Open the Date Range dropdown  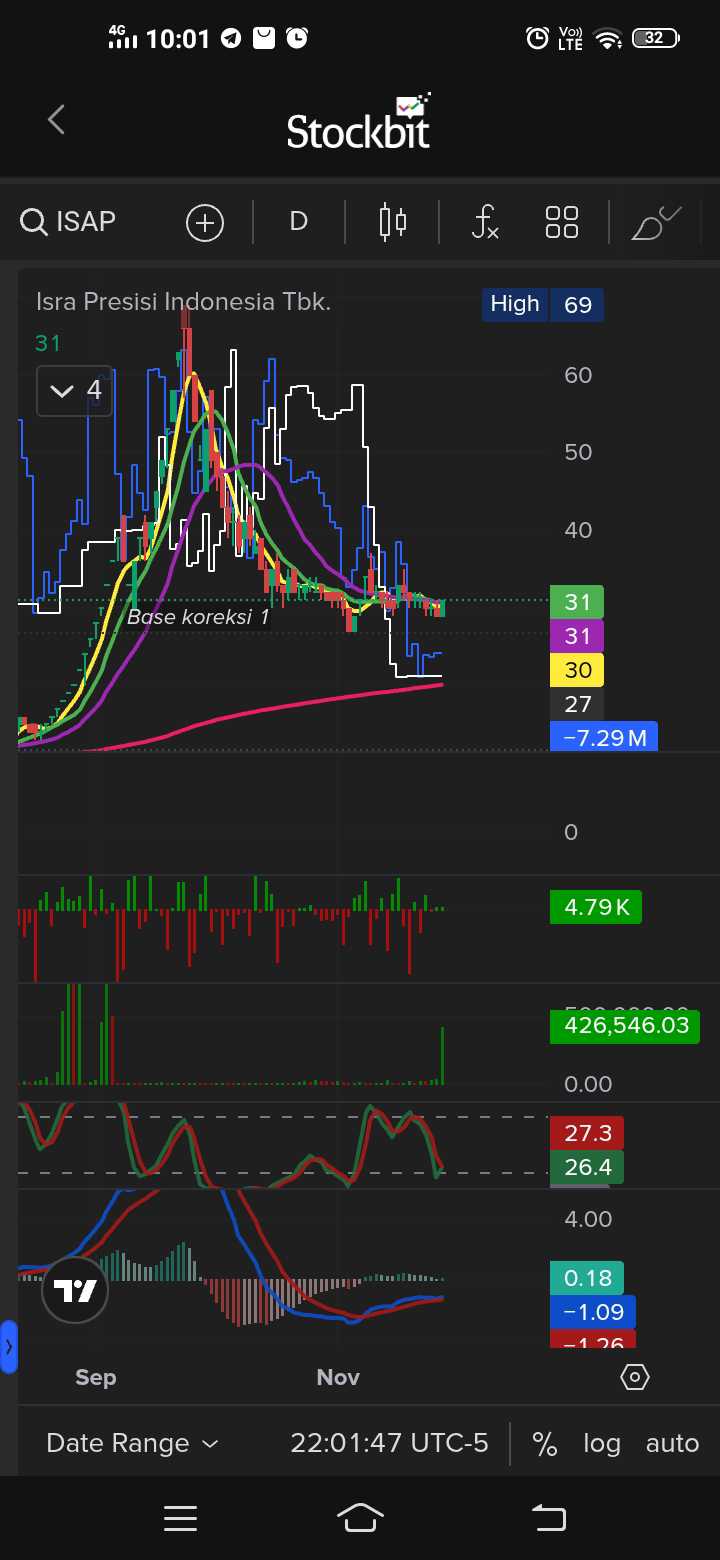(x=132, y=1443)
